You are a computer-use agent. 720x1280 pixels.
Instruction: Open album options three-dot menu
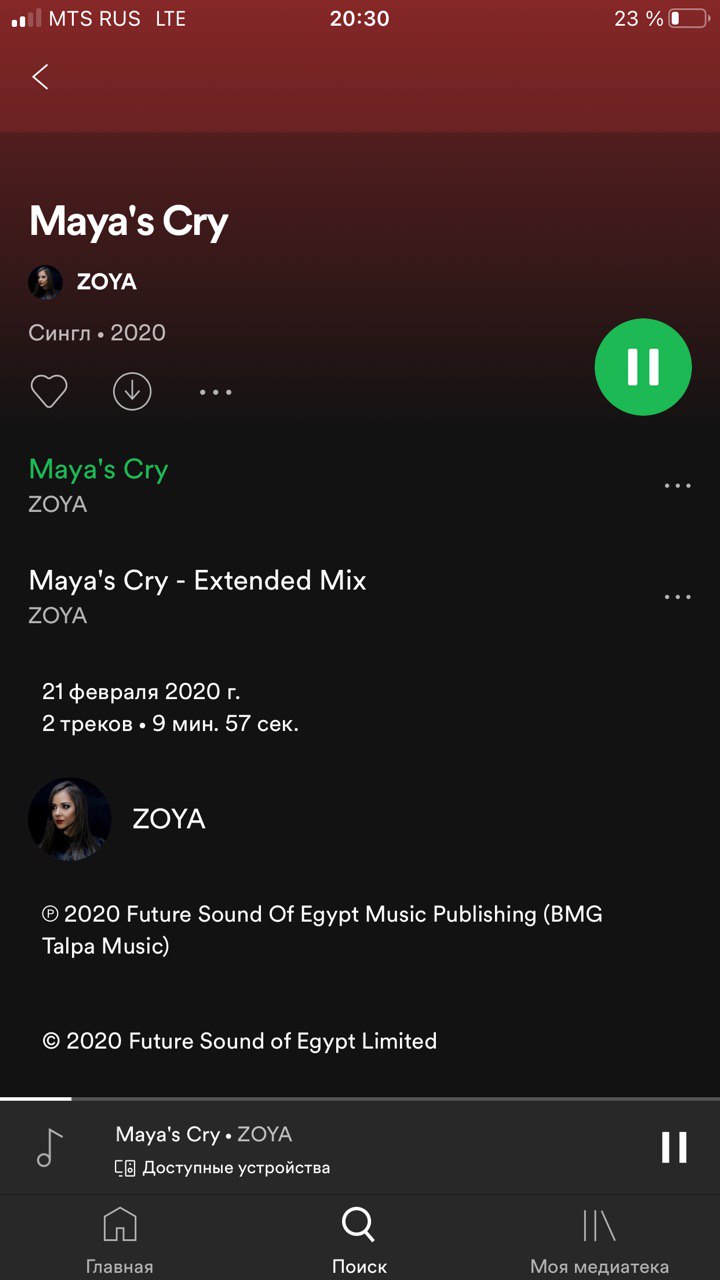click(215, 392)
